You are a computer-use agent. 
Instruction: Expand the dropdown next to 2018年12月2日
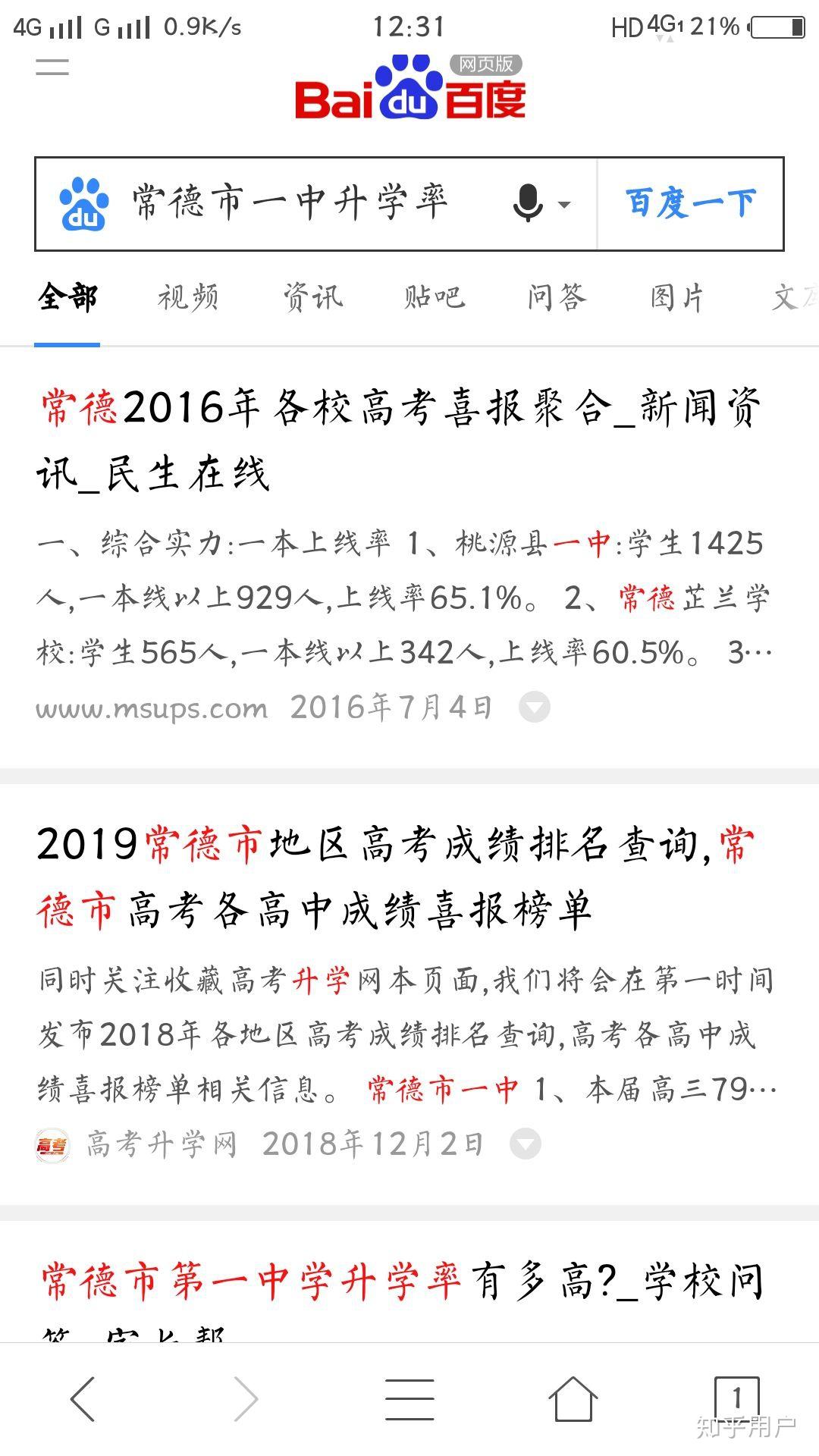(x=526, y=1144)
